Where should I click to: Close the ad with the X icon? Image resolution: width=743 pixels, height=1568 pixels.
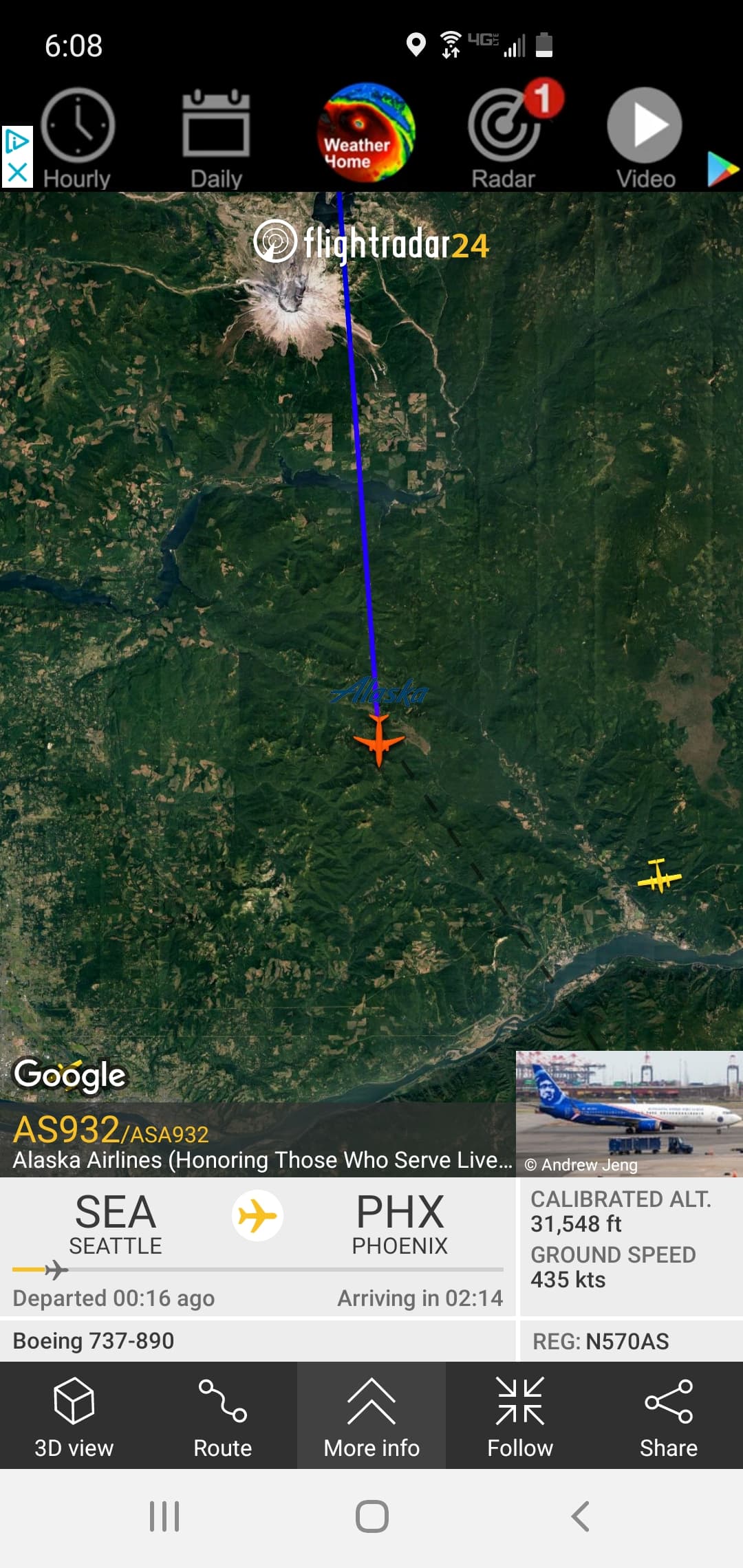point(17,173)
